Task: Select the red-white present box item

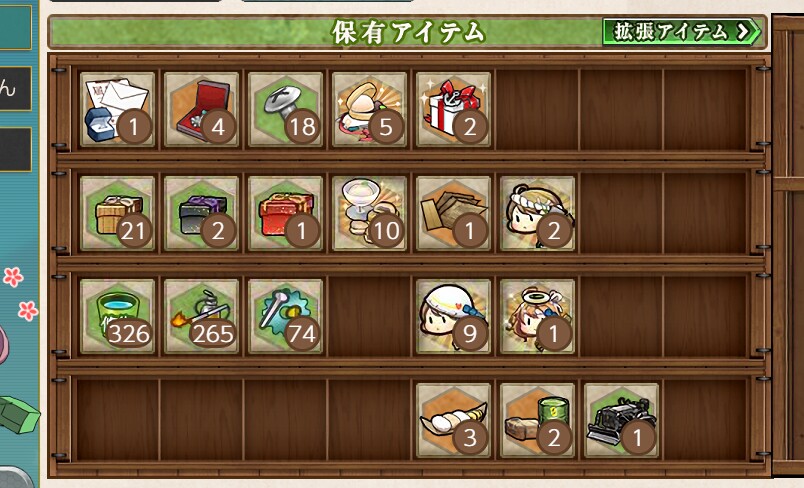Action: point(453,108)
